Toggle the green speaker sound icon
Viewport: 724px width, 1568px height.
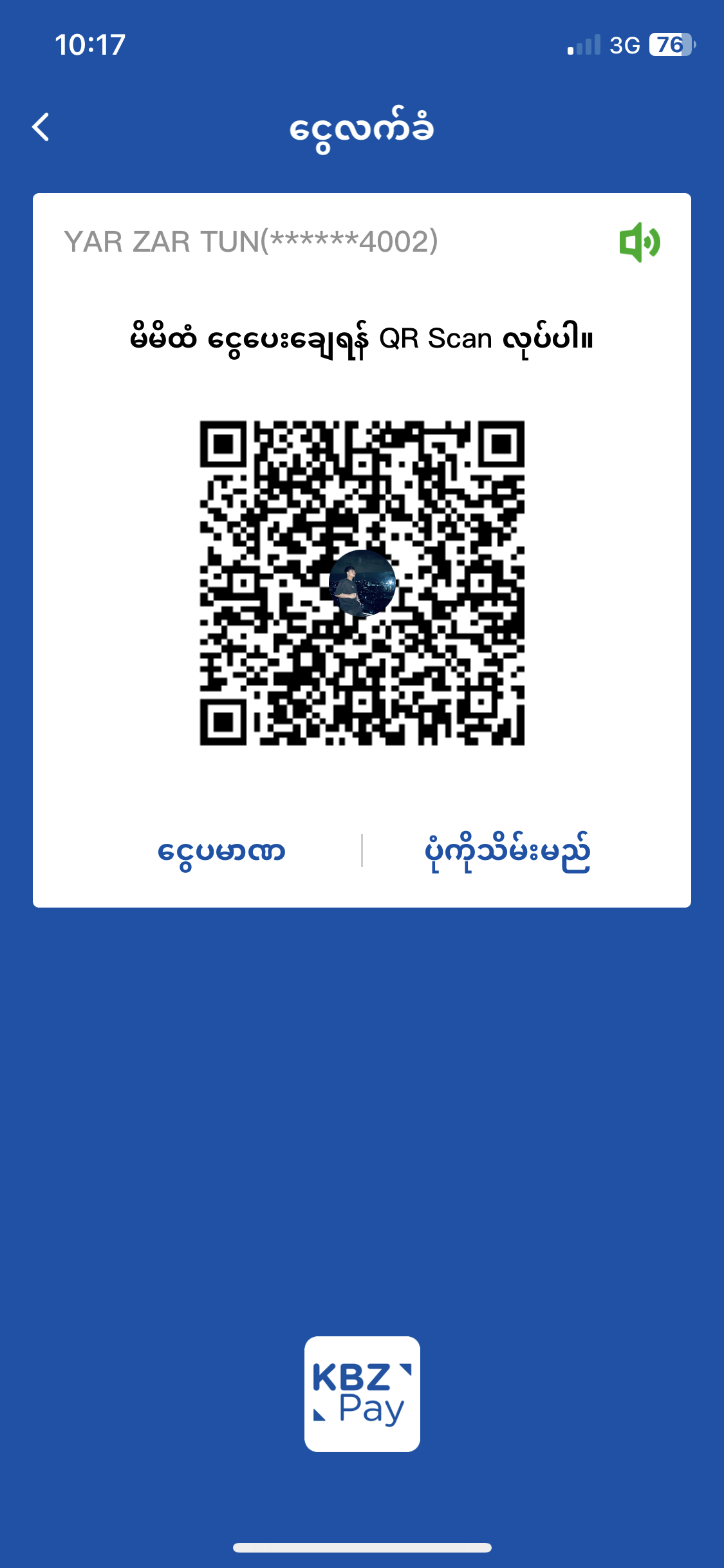(639, 243)
